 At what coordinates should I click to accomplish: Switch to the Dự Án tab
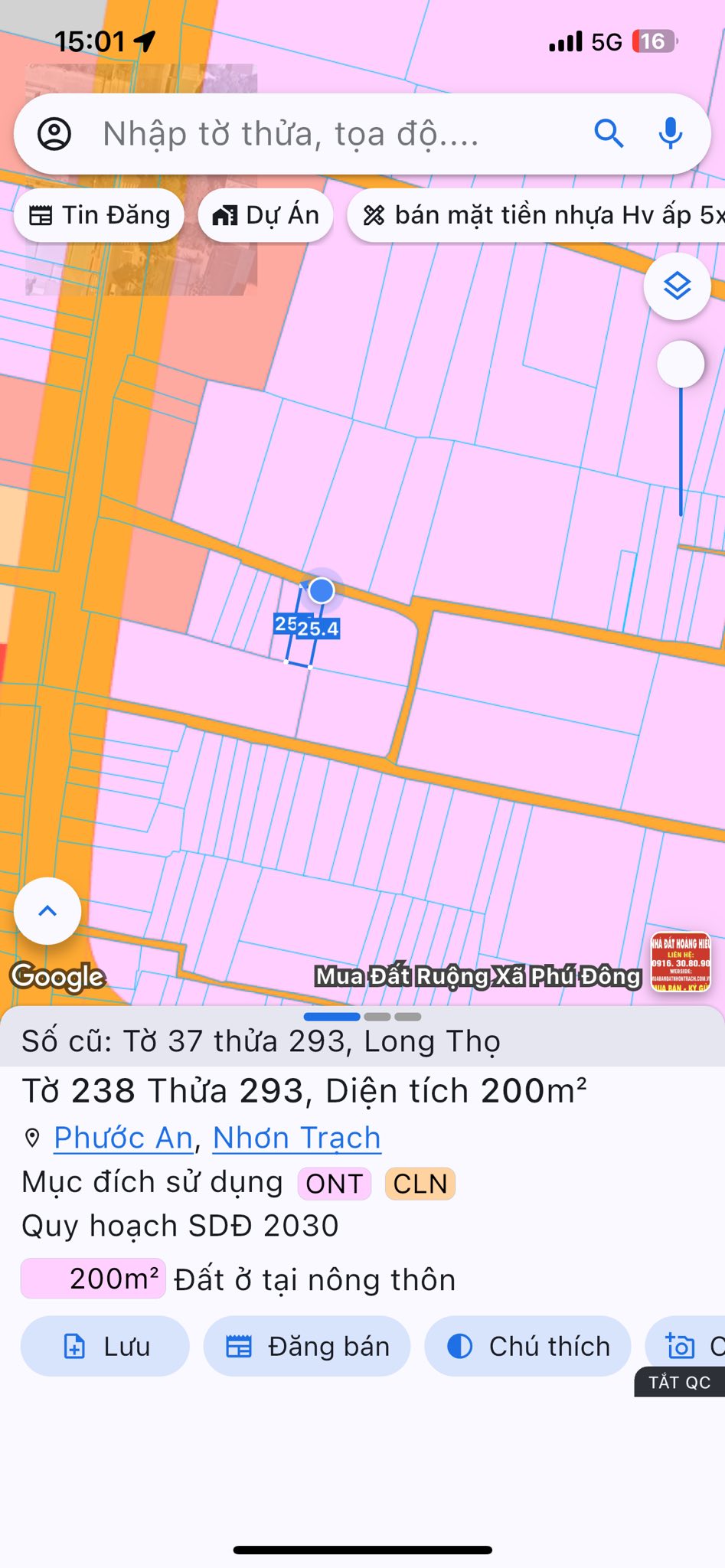pos(264,215)
